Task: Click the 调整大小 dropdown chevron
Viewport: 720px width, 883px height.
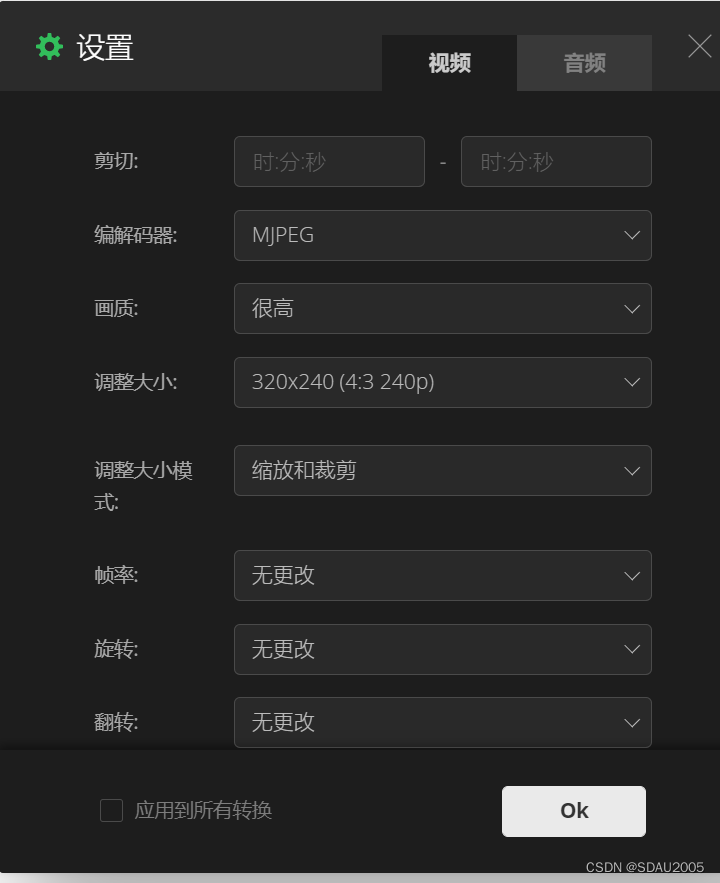Action: coord(631,382)
